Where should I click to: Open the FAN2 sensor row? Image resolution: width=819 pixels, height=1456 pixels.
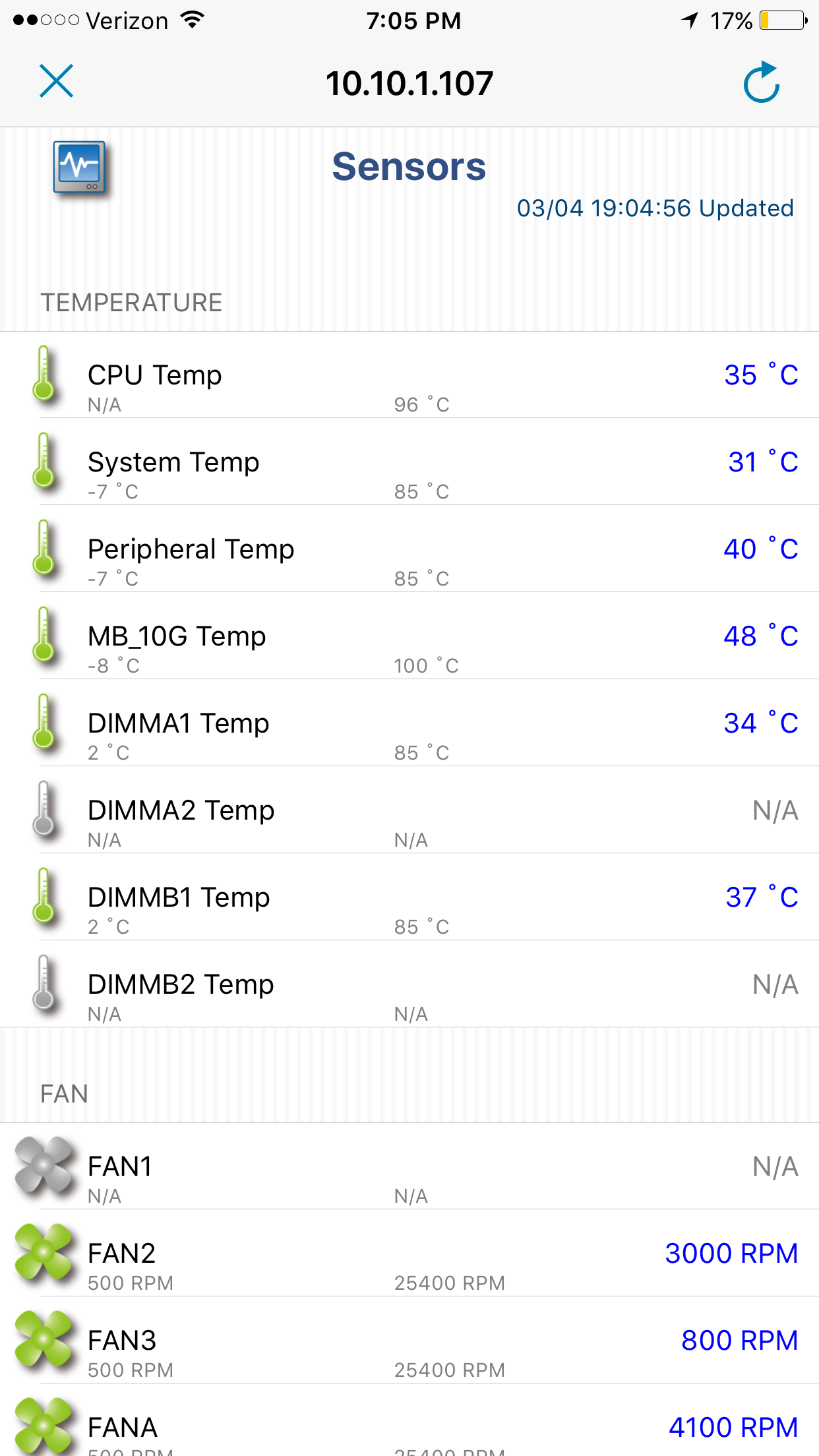coord(409,1253)
